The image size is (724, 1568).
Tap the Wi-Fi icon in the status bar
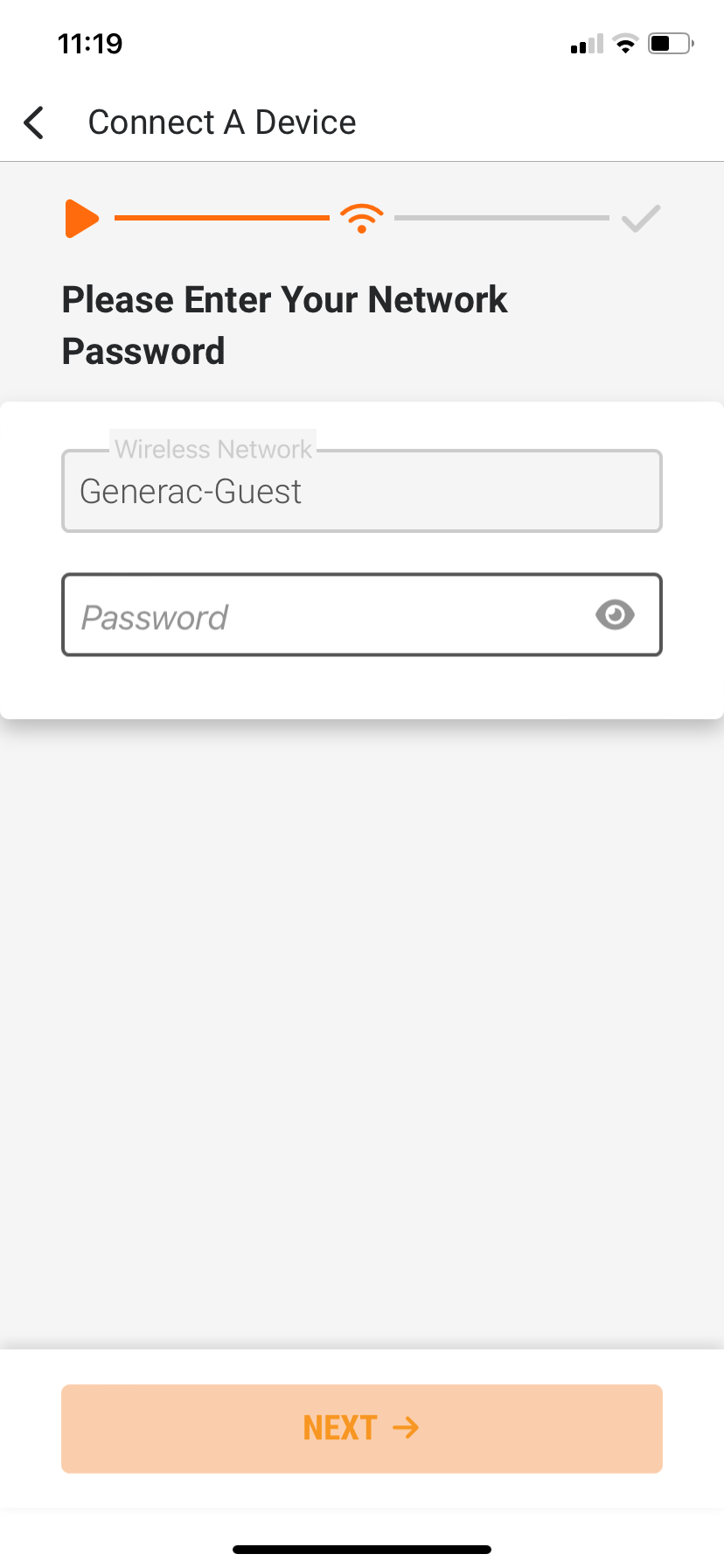click(x=624, y=43)
